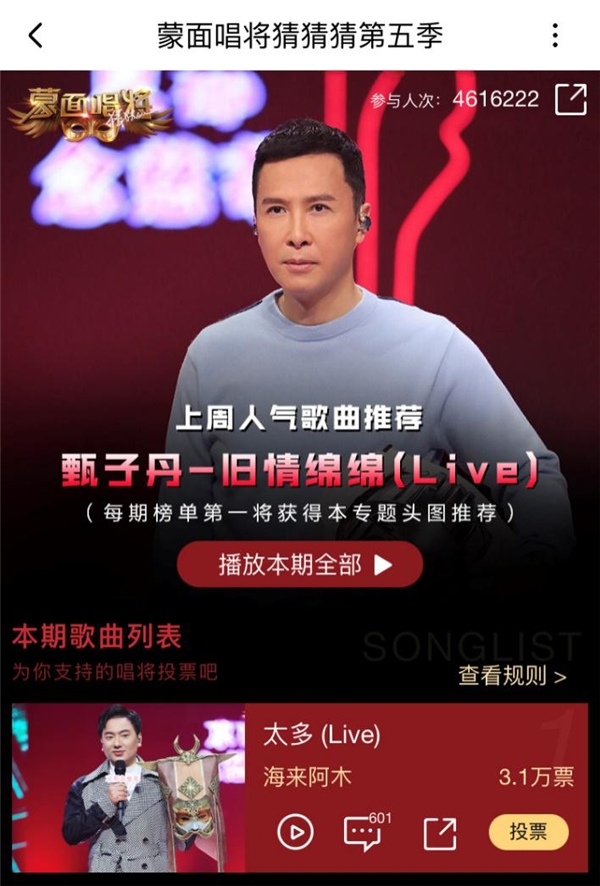This screenshot has width=600, height=886.
Task: Play the song 太多 (Live)
Action: point(295,832)
